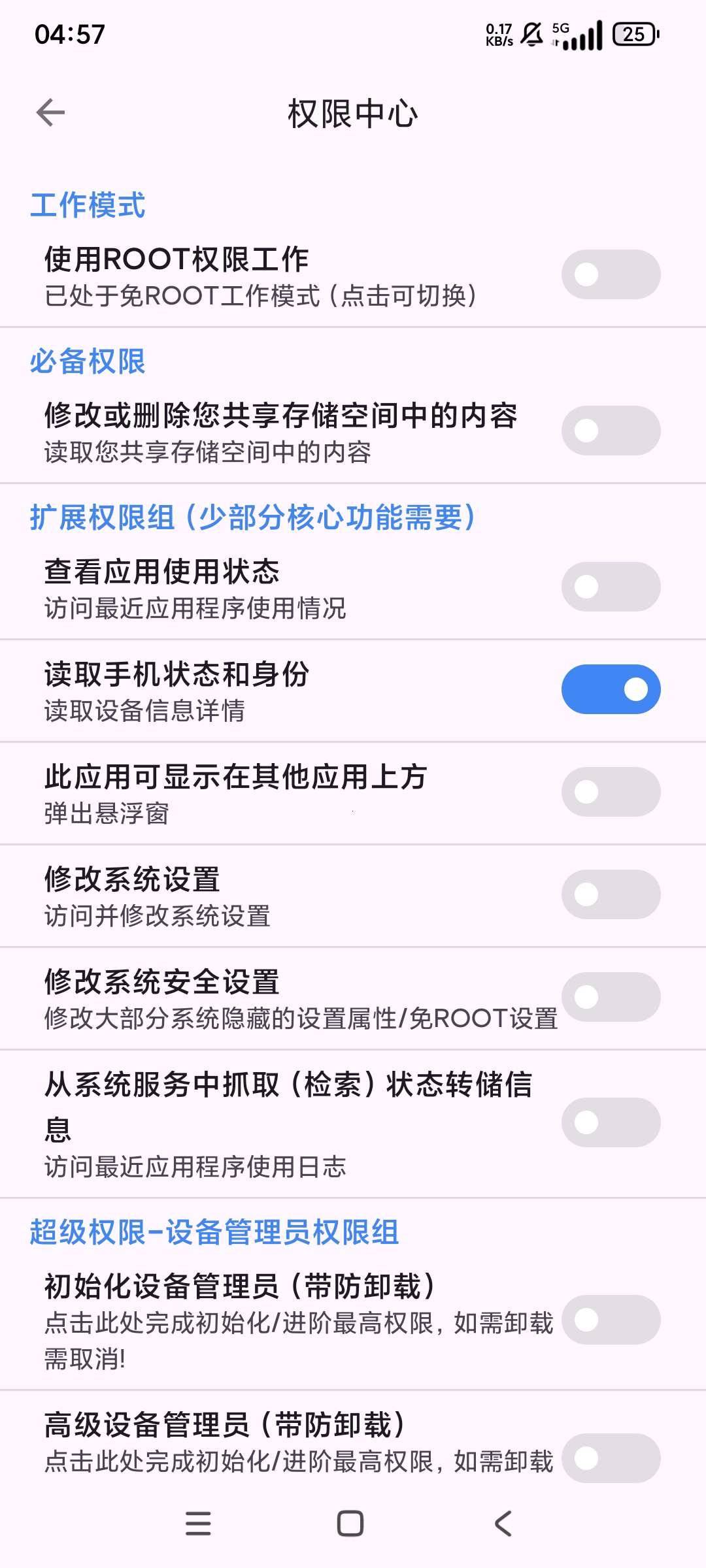Toggle 修改或删除您共享存储空间中的内容 permission
This screenshot has width=706, height=1568.
point(611,431)
